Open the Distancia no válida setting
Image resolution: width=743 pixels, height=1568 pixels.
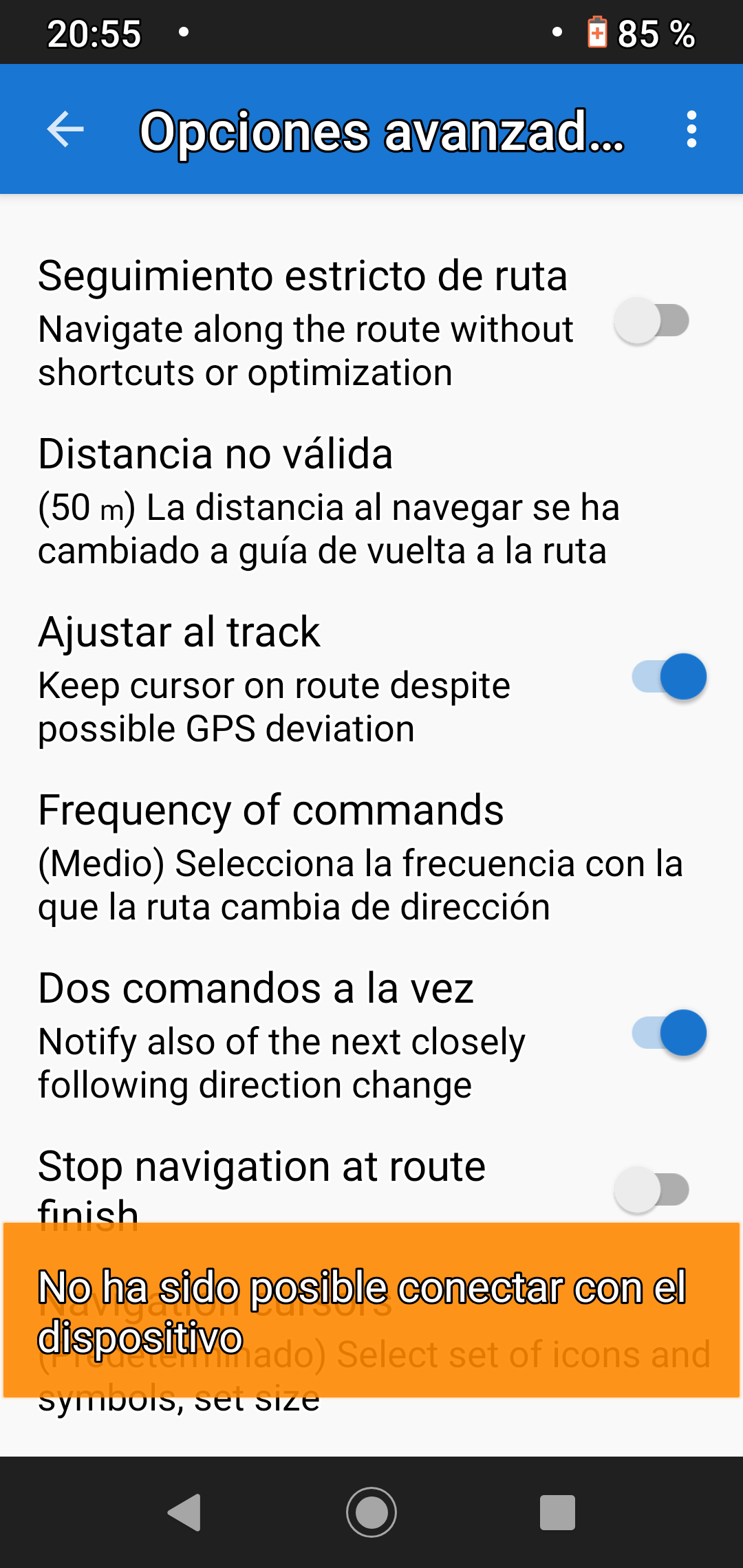coord(330,502)
